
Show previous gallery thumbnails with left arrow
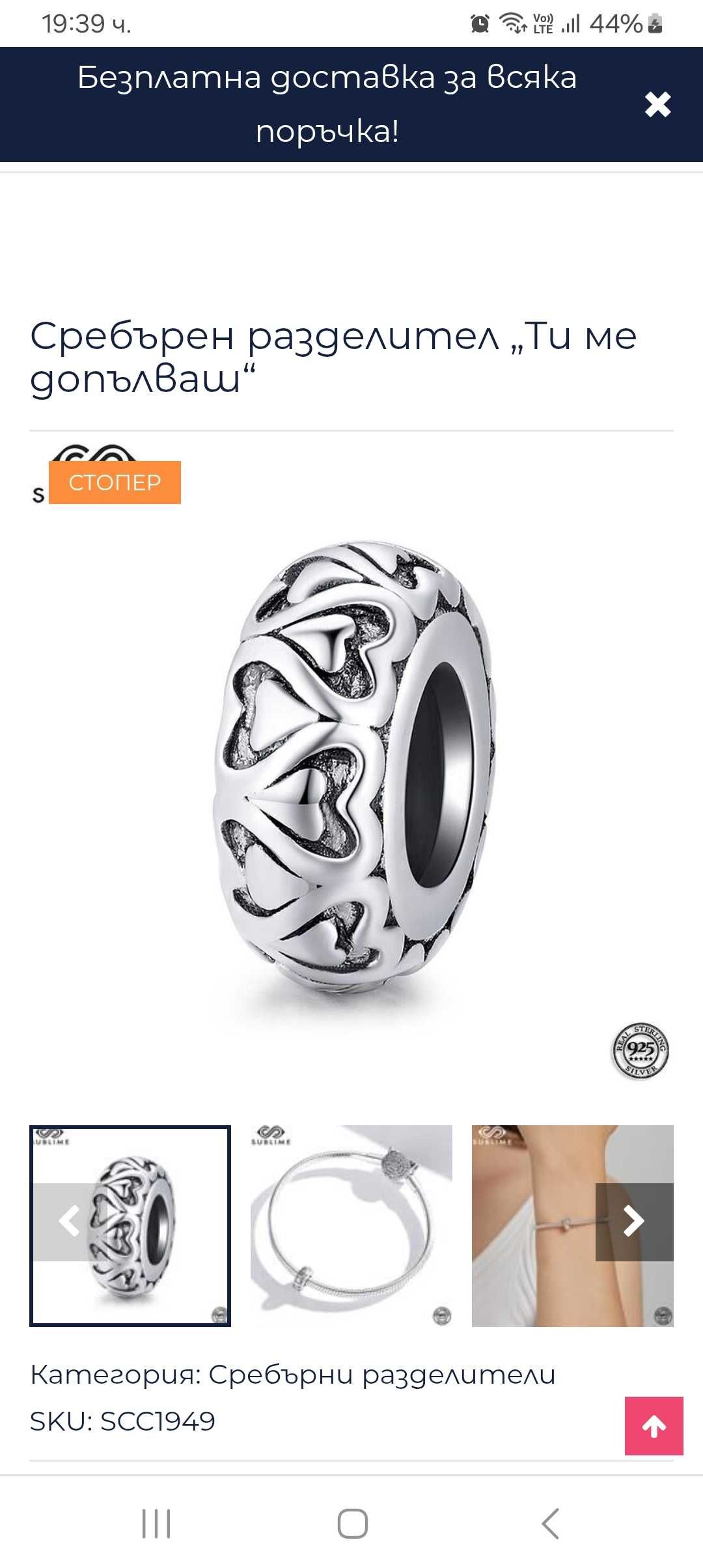[x=69, y=1222]
